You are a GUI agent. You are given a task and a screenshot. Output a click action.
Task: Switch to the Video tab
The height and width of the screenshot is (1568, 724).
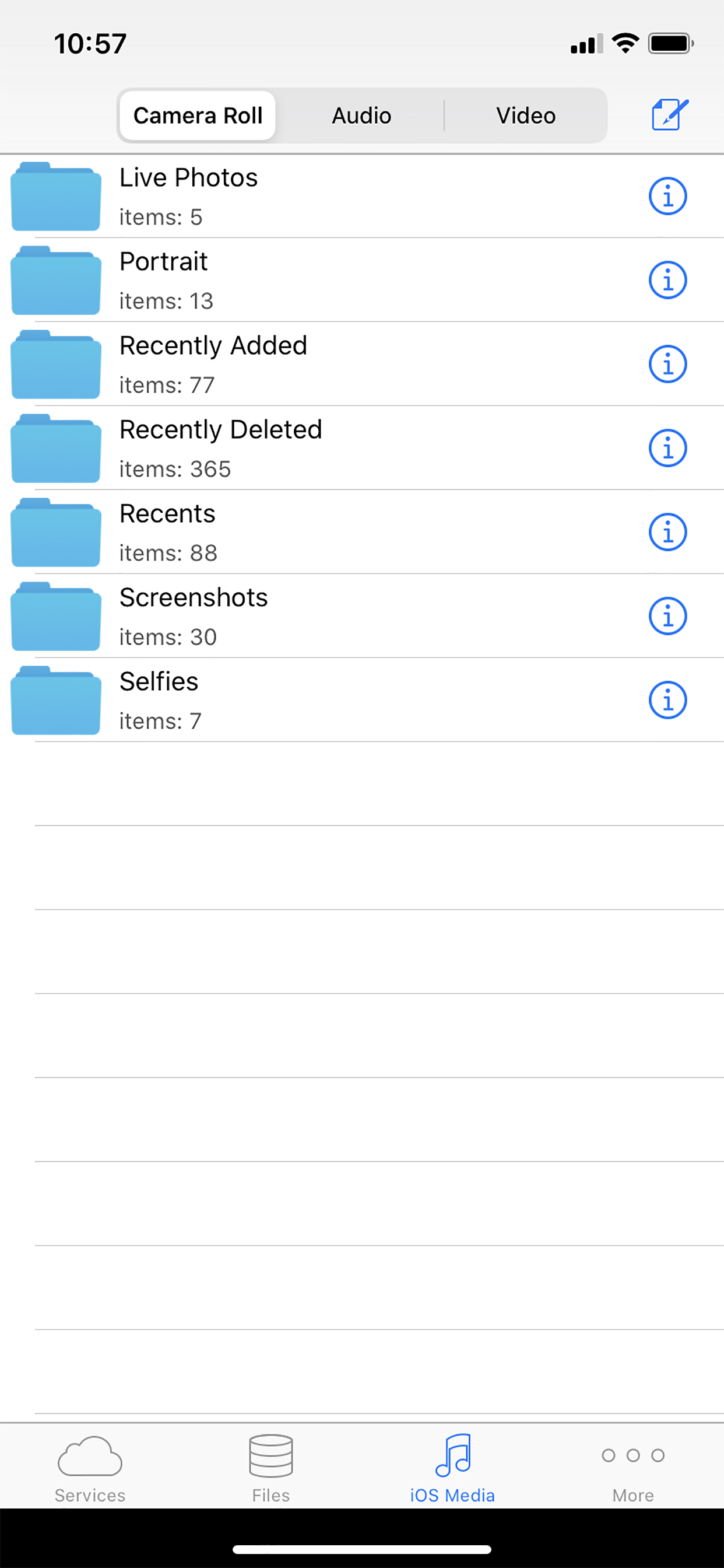click(526, 115)
